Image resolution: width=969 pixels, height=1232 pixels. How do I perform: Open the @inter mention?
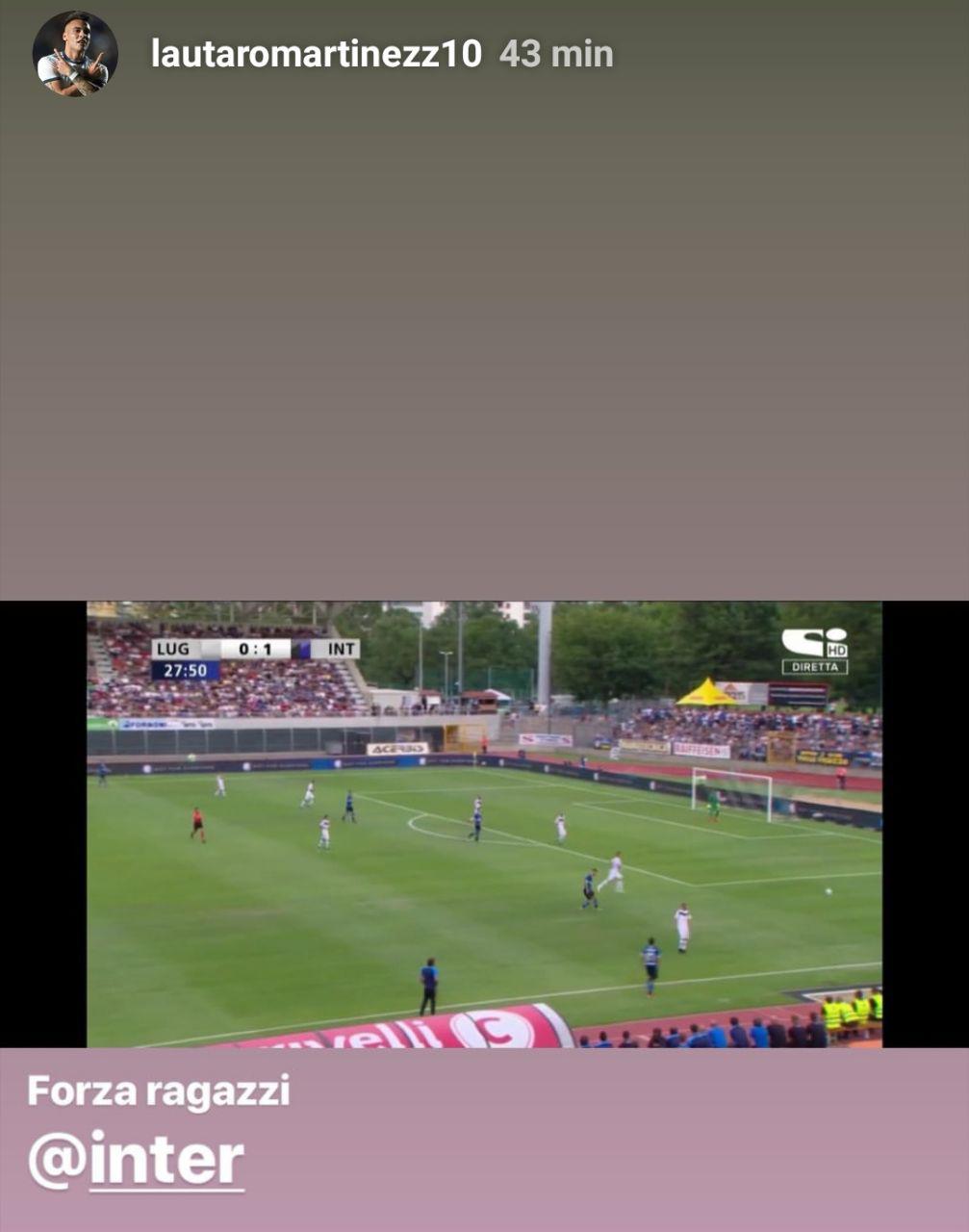coord(137,1161)
